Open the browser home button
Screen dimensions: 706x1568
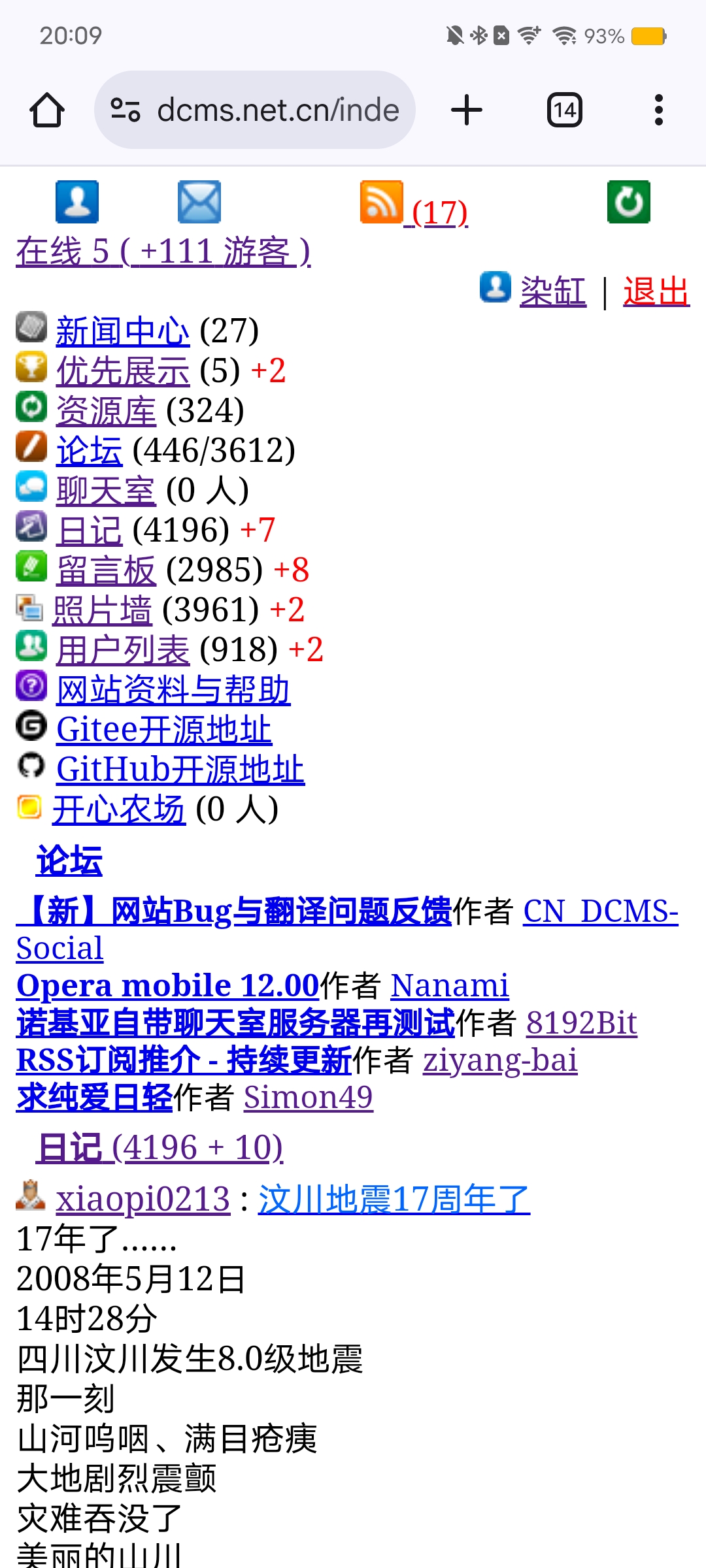point(47,110)
